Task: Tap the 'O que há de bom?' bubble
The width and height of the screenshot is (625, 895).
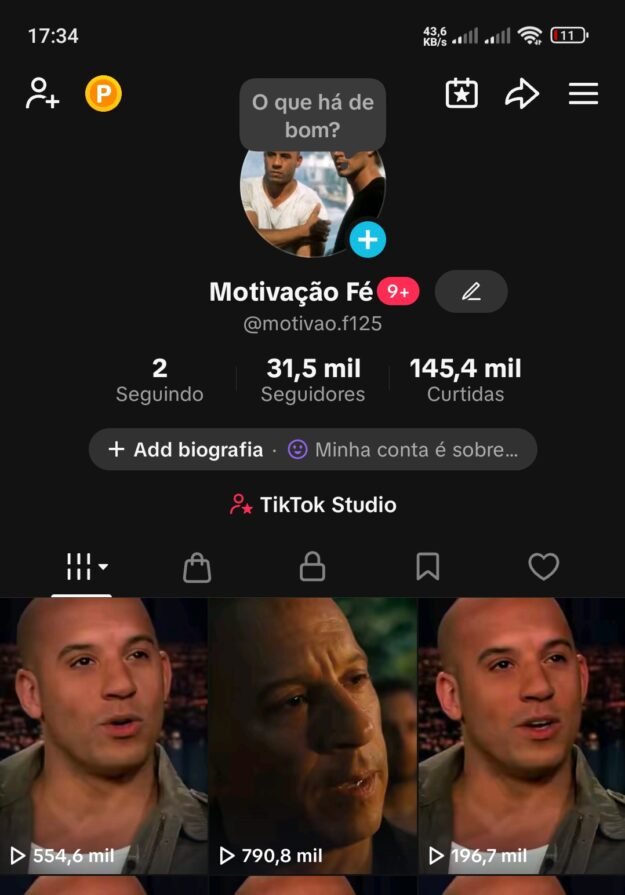Action: [312, 115]
